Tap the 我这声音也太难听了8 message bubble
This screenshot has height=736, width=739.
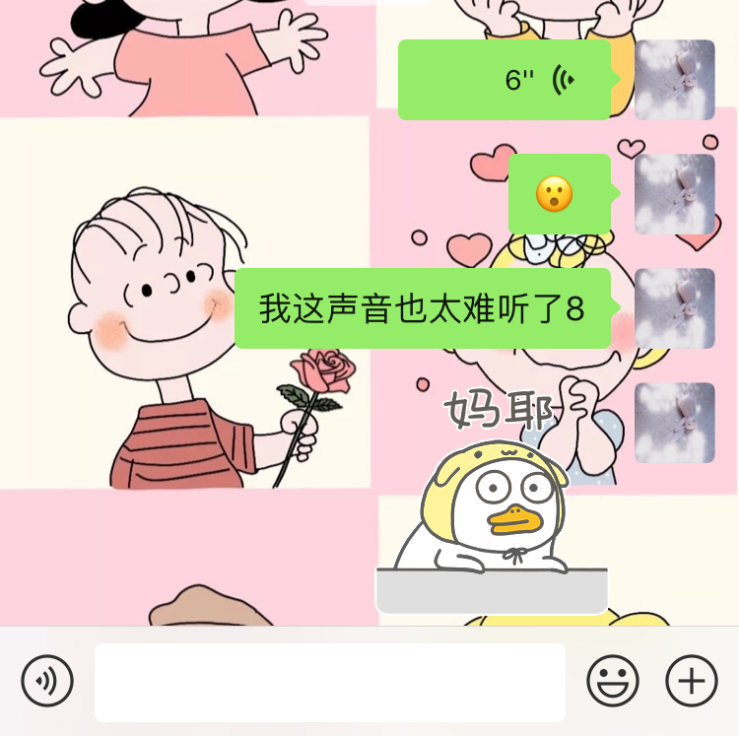coord(422,309)
